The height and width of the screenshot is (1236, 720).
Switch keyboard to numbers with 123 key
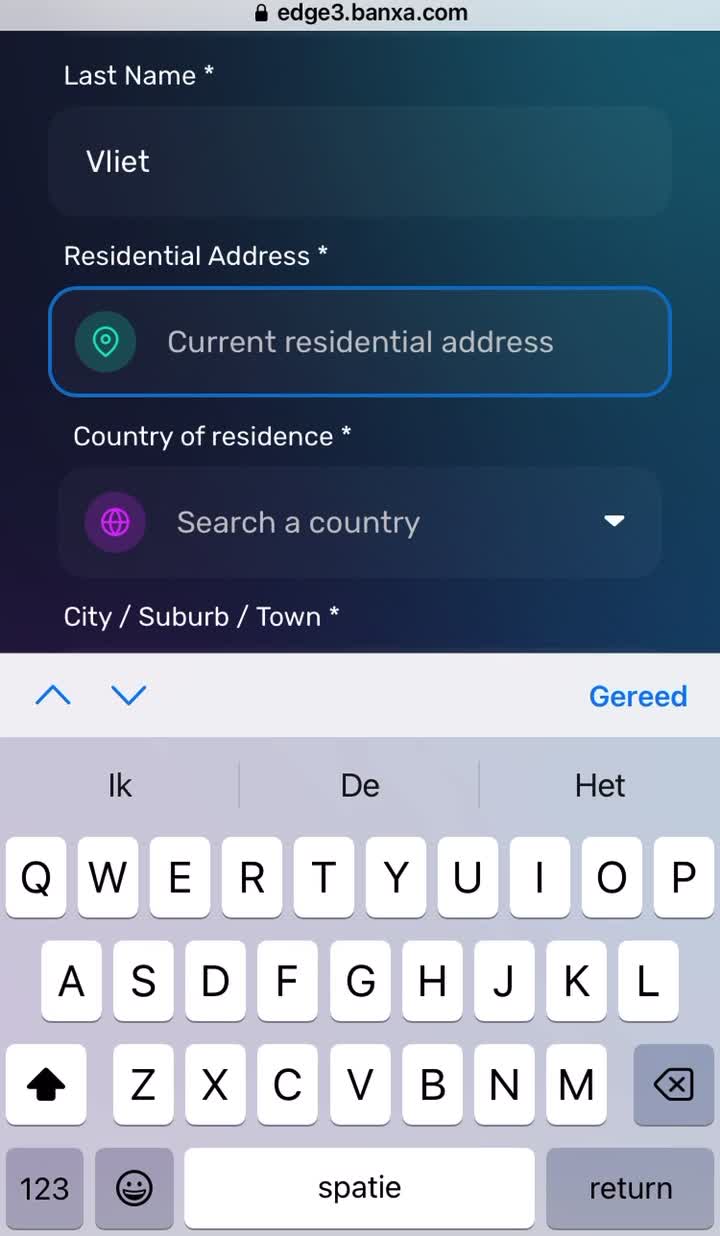click(45, 1188)
